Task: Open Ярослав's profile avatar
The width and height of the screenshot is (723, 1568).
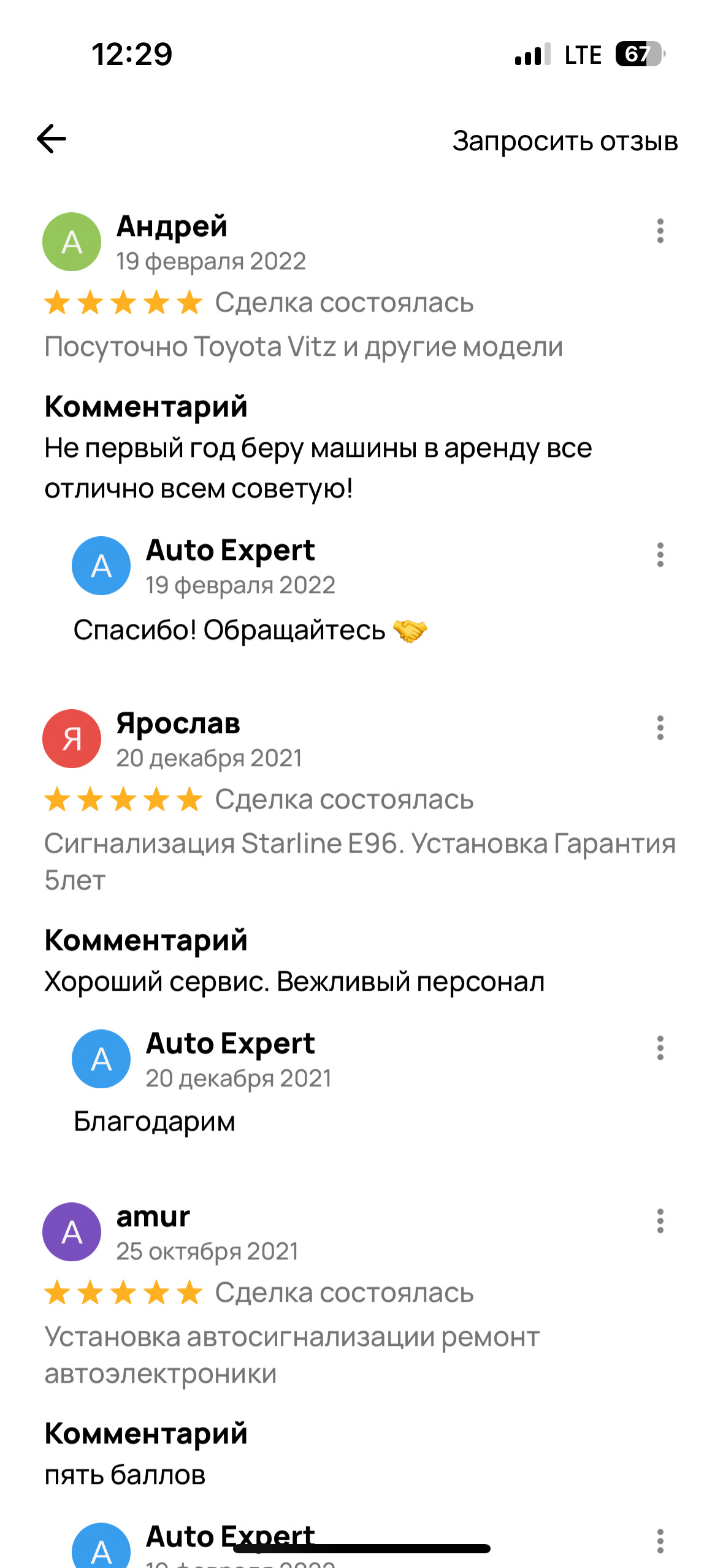Action: tap(72, 739)
